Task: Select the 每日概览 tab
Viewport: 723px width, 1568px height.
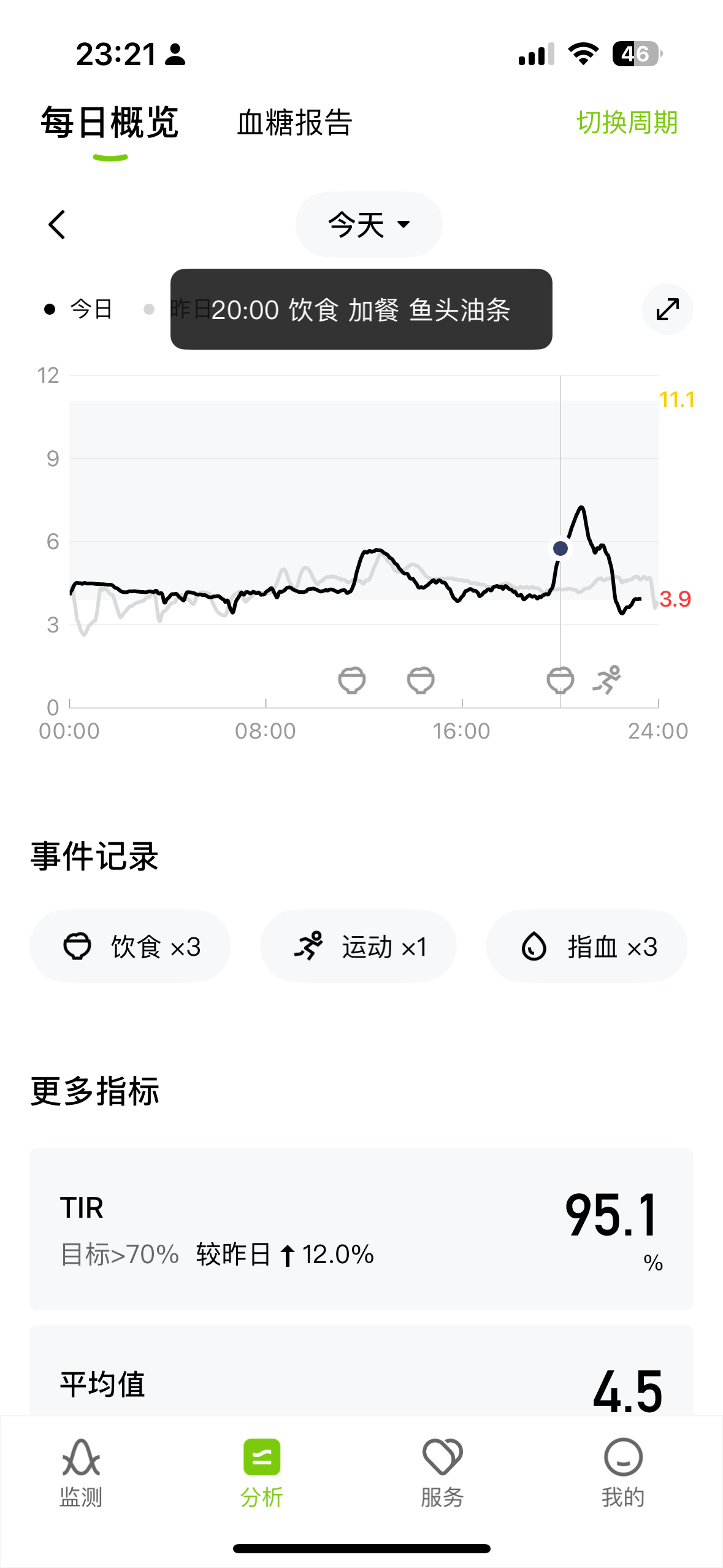Action: 110,123
